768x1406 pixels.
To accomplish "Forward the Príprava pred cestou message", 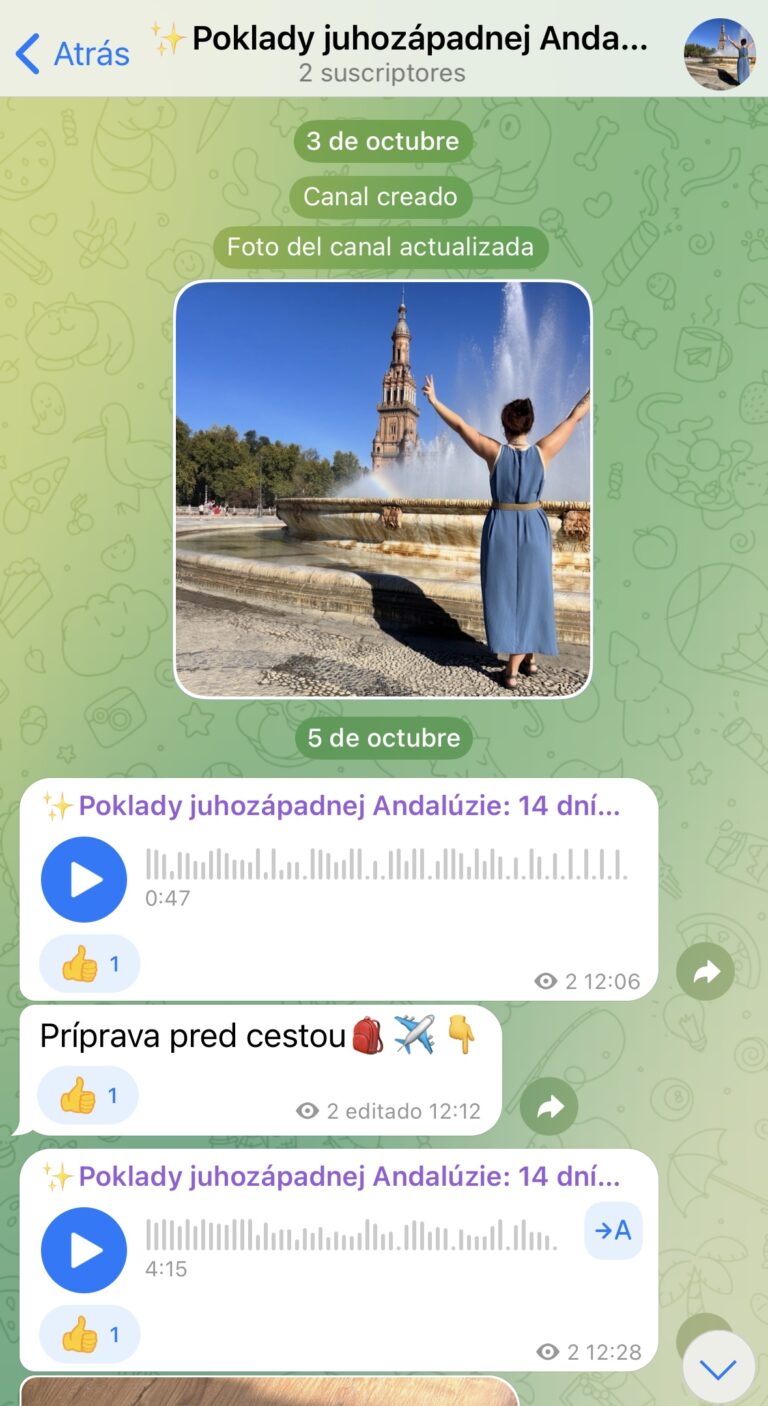I will coord(549,1106).
